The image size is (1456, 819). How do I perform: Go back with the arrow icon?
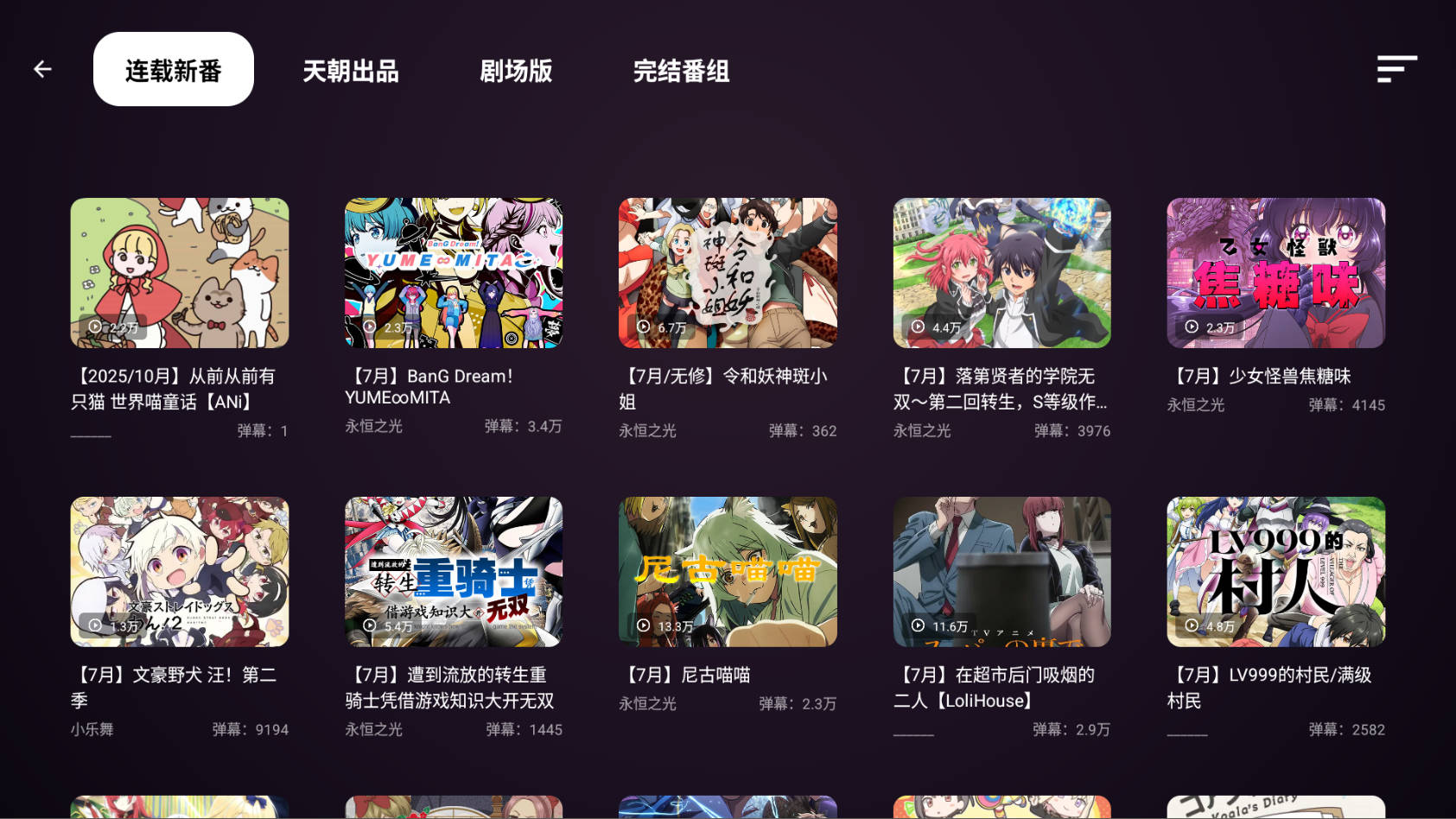tap(42, 69)
